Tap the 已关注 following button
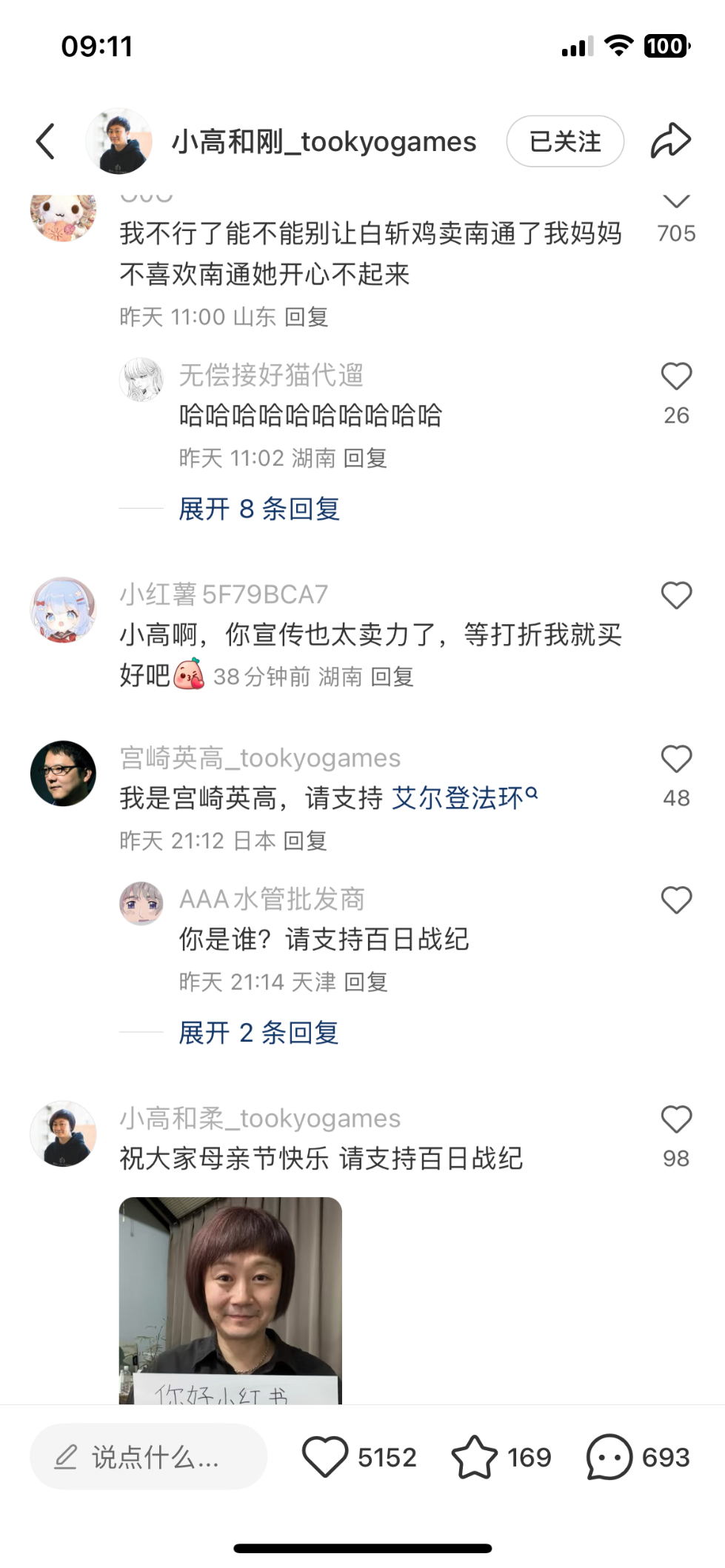The width and height of the screenshot is (725, 1568). point(565,141)
